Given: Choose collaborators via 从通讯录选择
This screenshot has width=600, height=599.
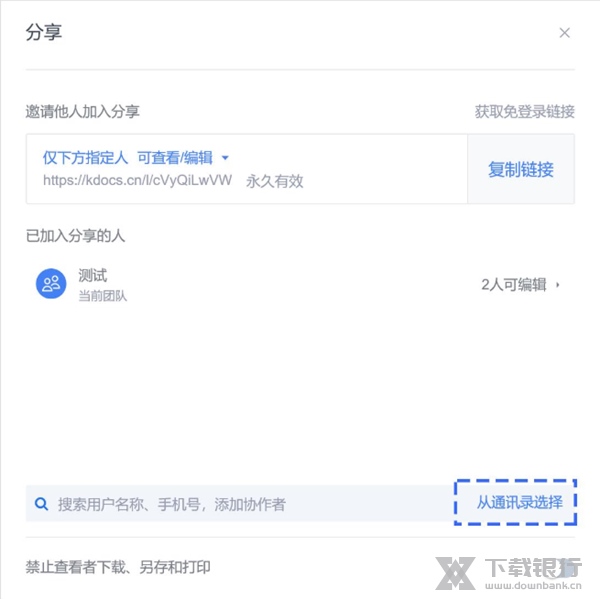Looking at the screenshot, I should coord(519,502).
